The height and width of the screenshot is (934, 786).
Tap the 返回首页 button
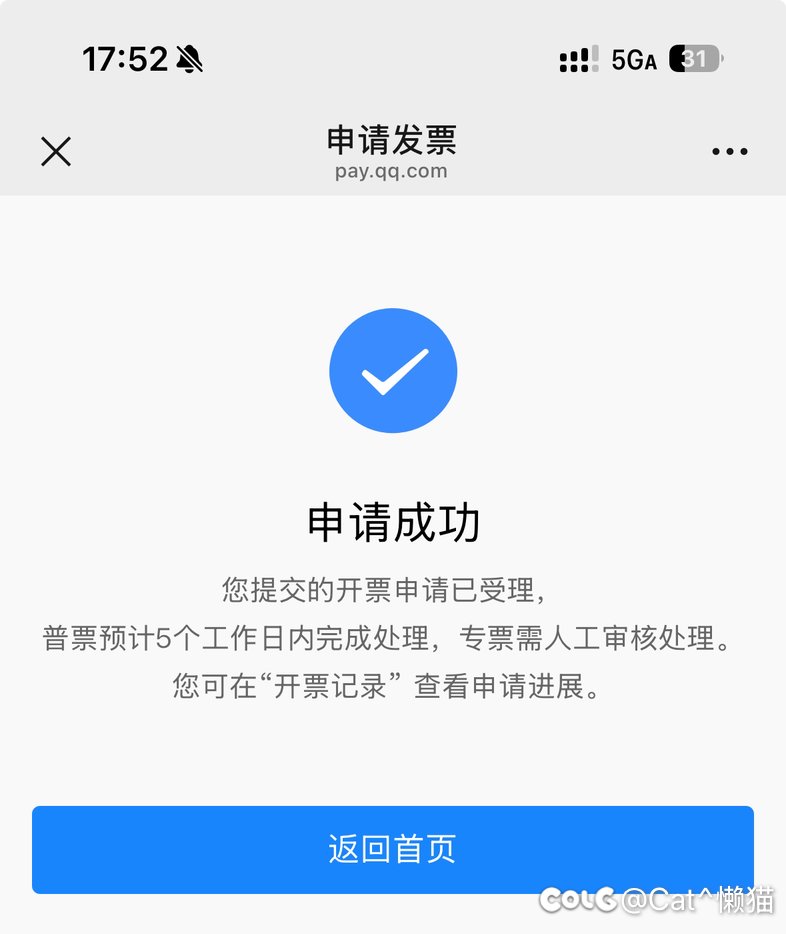click(392, 849)
